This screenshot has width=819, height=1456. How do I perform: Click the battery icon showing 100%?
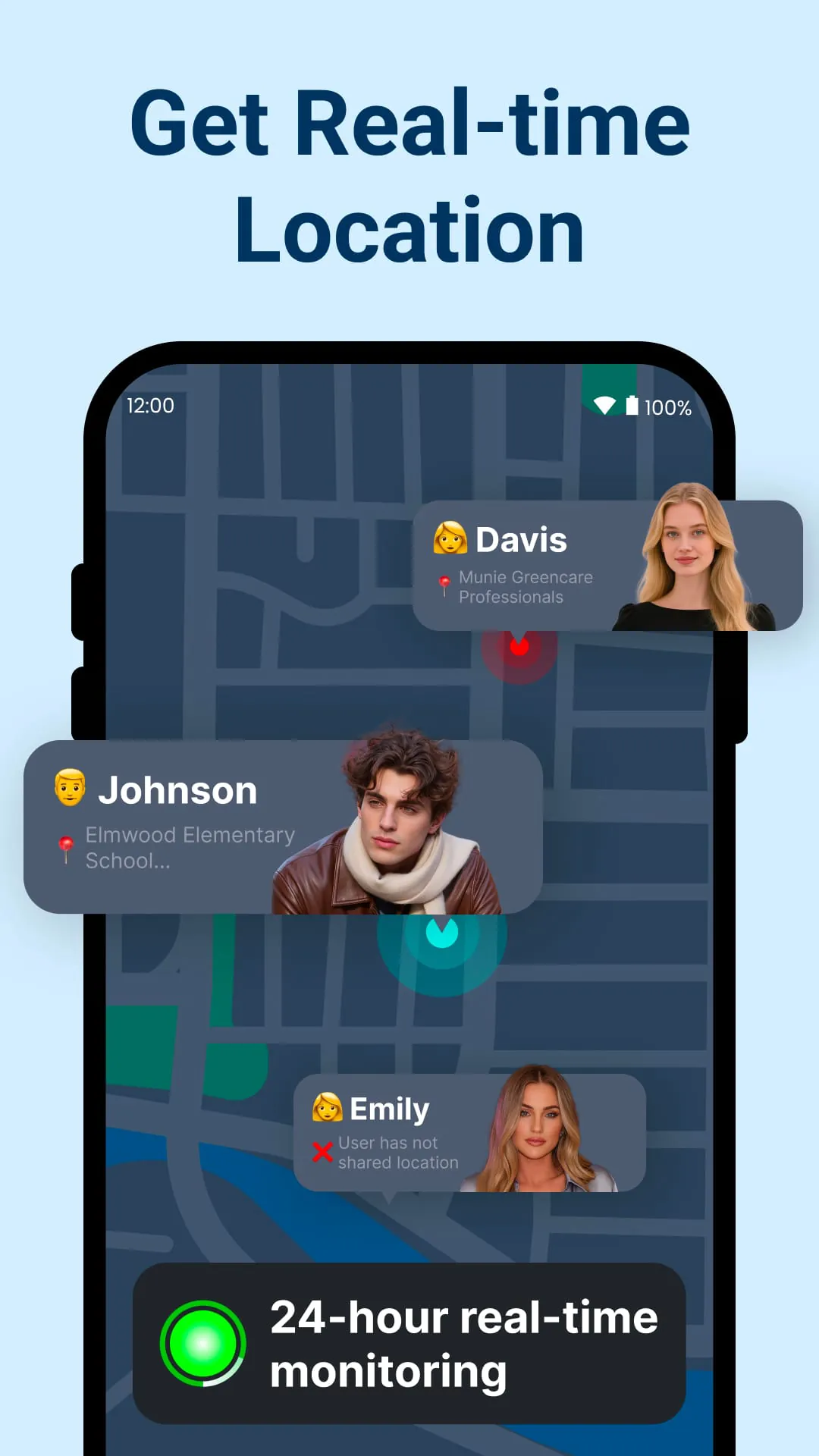coord(632,406)
